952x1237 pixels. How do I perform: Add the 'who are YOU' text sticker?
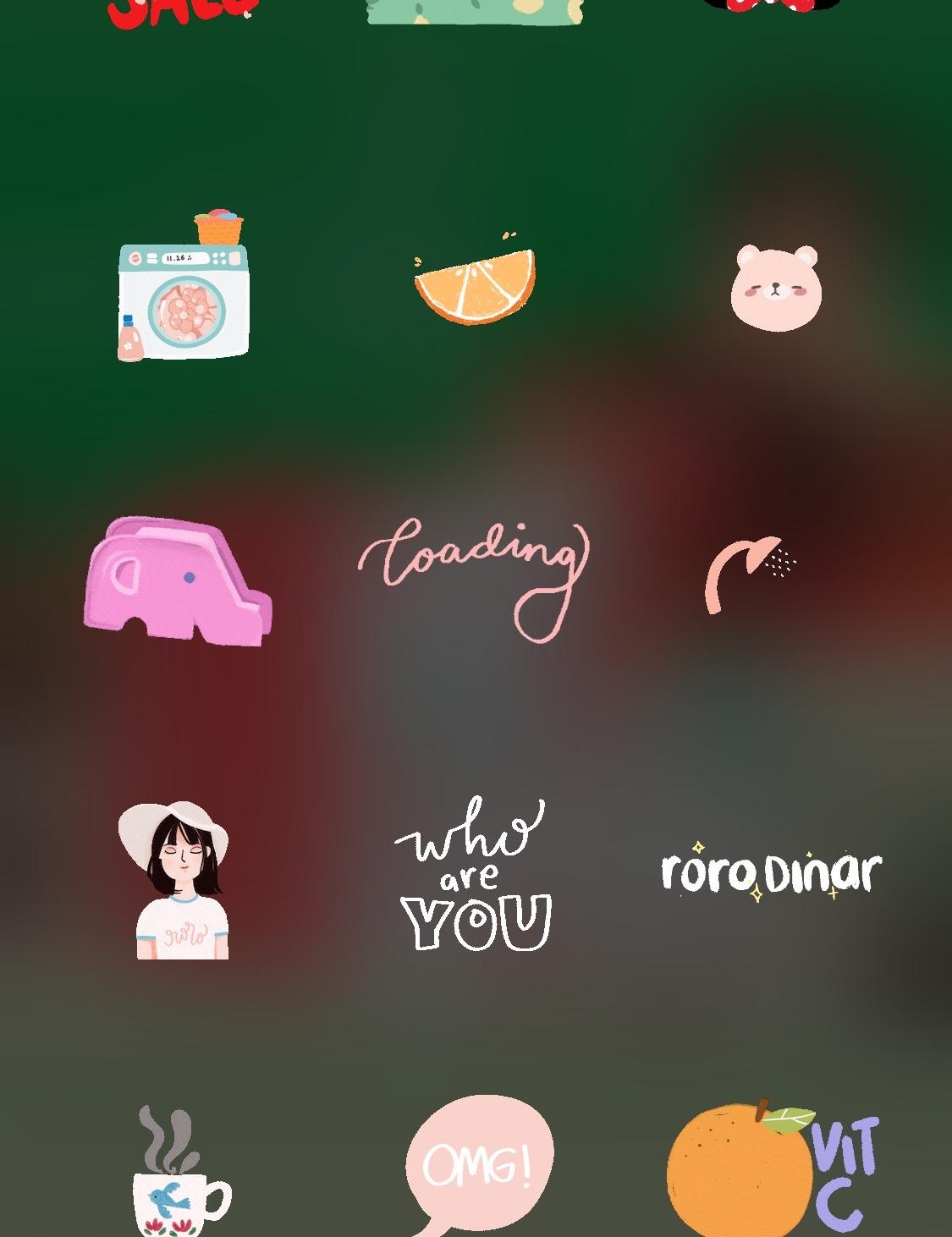click(x=474, y=875)
